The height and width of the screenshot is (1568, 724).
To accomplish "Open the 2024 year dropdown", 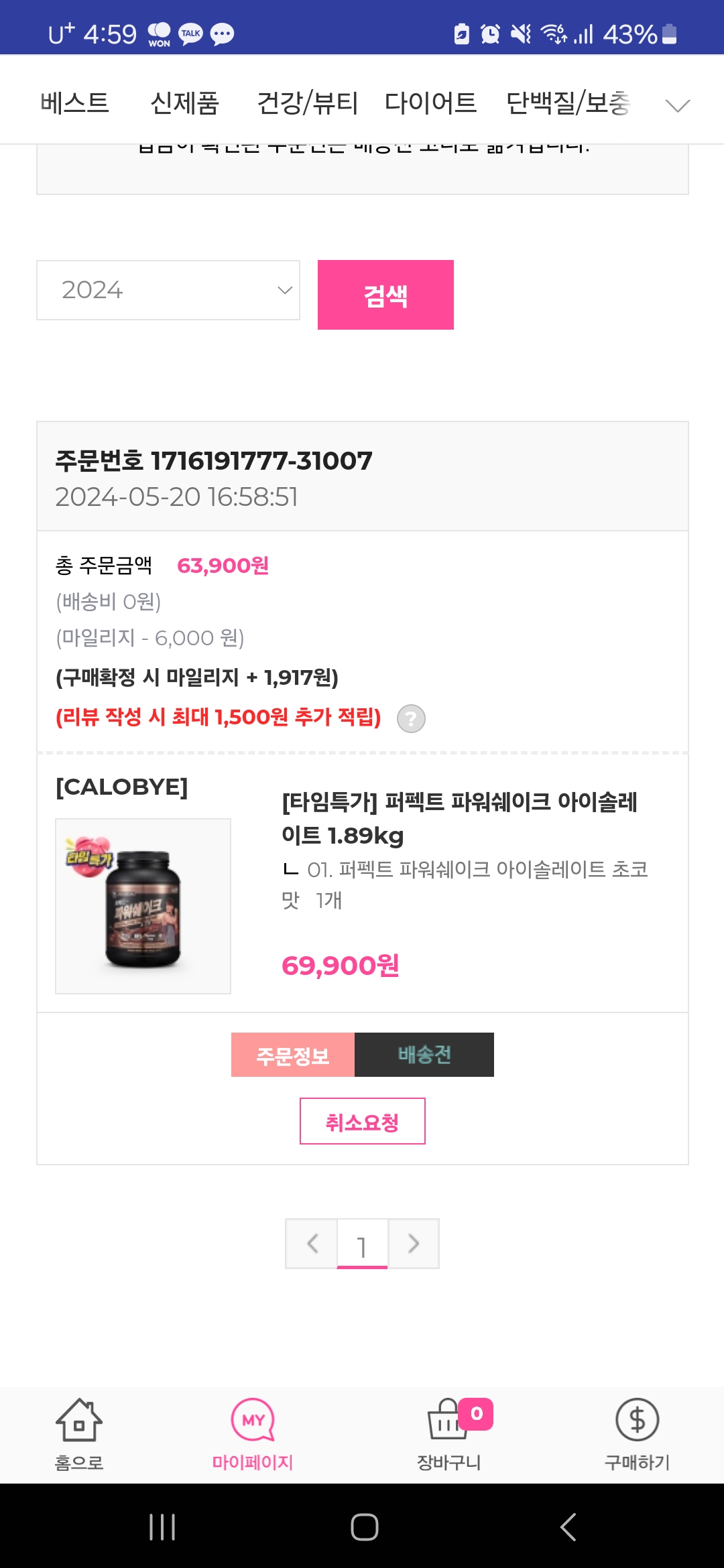I will tap(168, 290).
